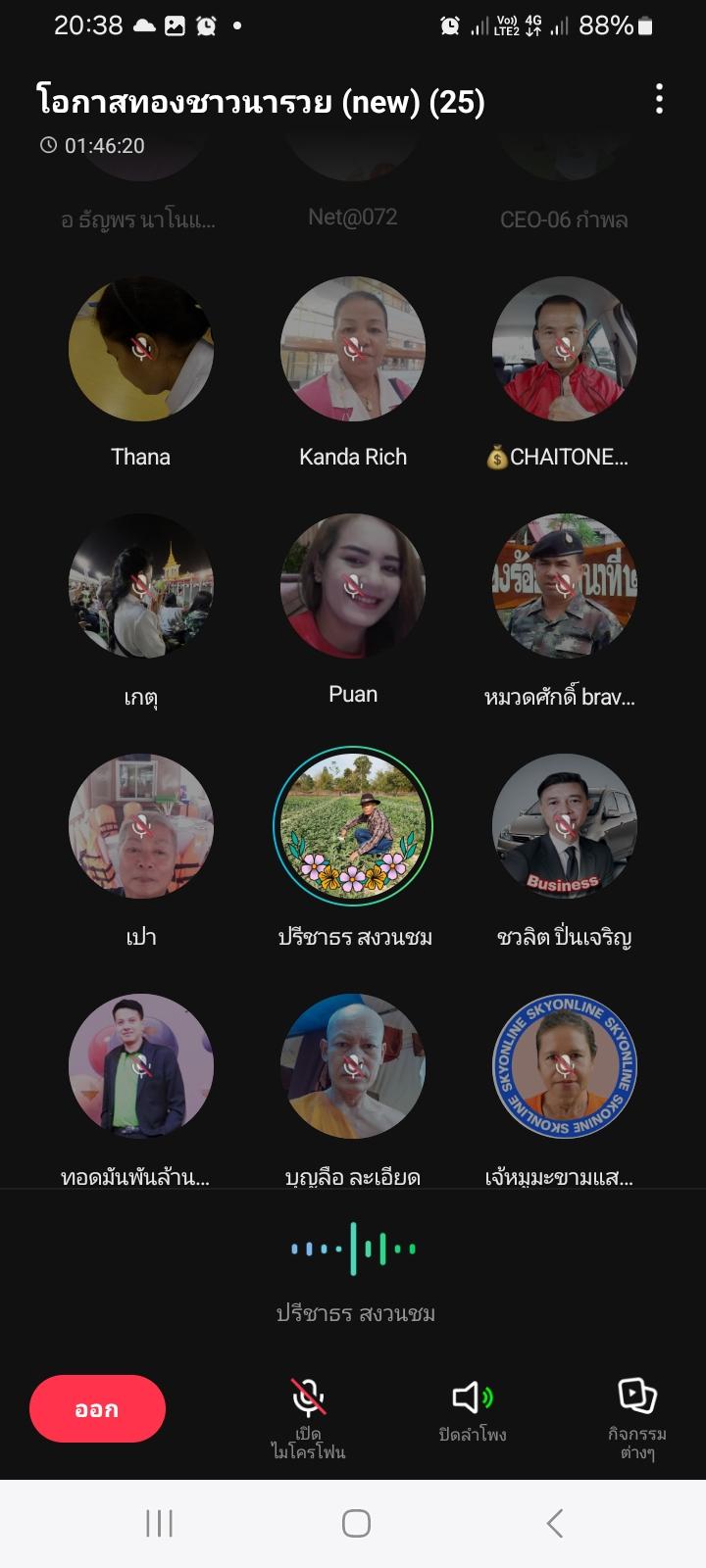Tap the เจ้หมูมะขามแส participant avatar

[565, 1066]
